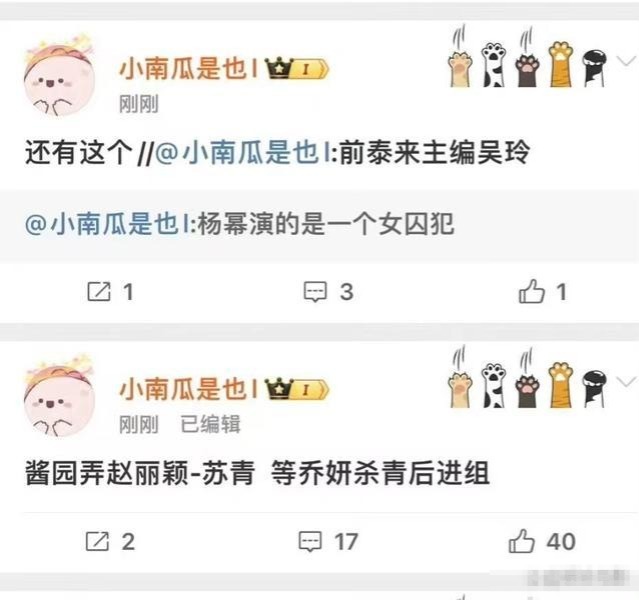Like the post mentioning 前泰来主编吴玲

pyautogui.click(x=543, y=292)
